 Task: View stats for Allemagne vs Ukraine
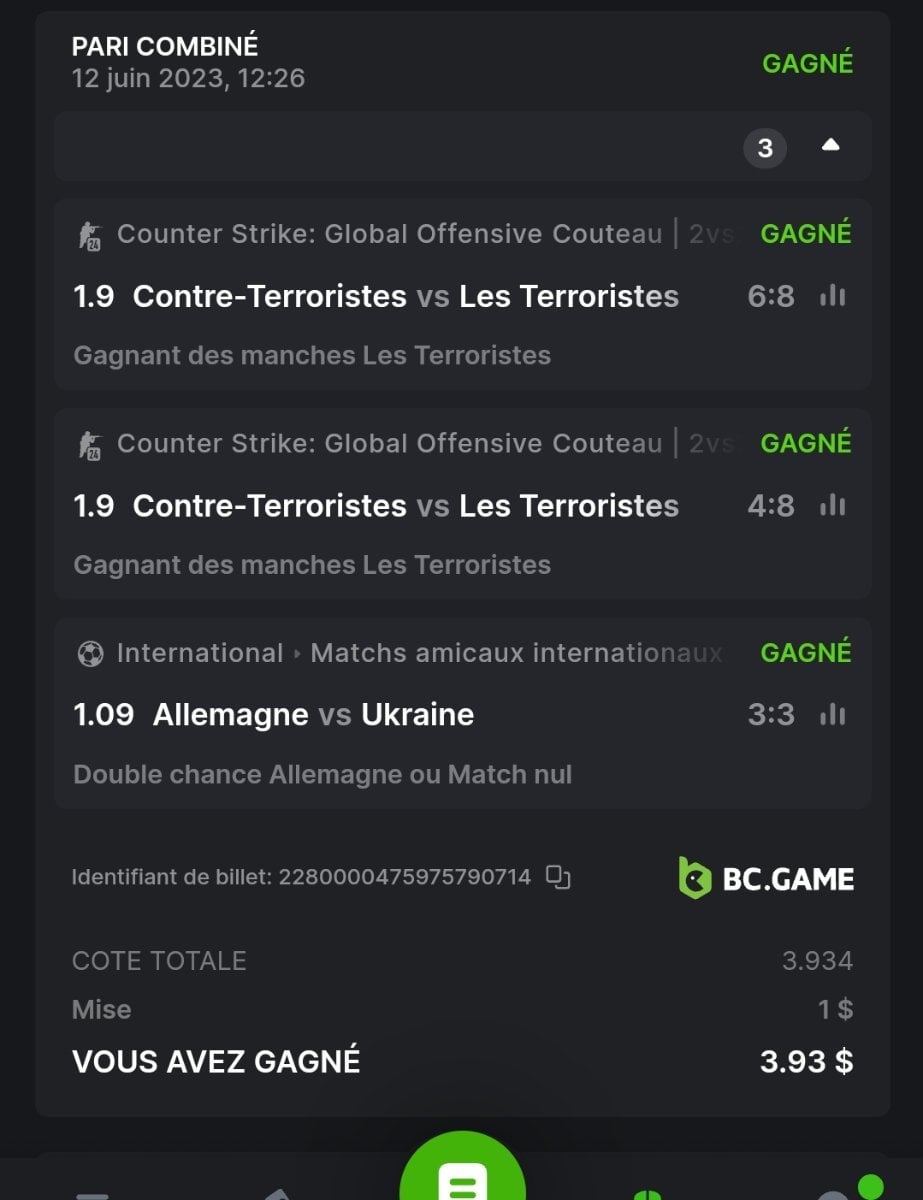point(832,715)
